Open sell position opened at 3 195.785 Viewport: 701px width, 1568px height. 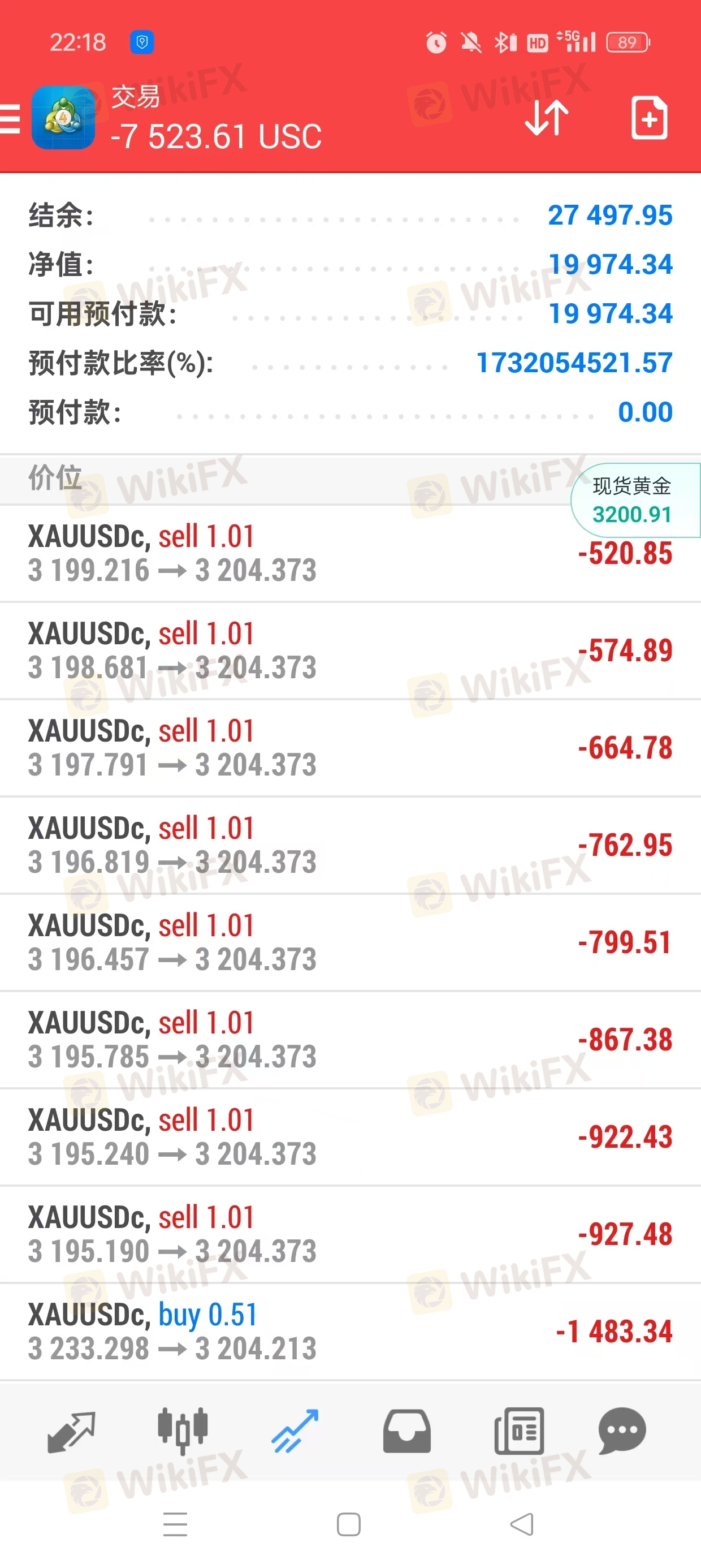[x=350, y=1040]
